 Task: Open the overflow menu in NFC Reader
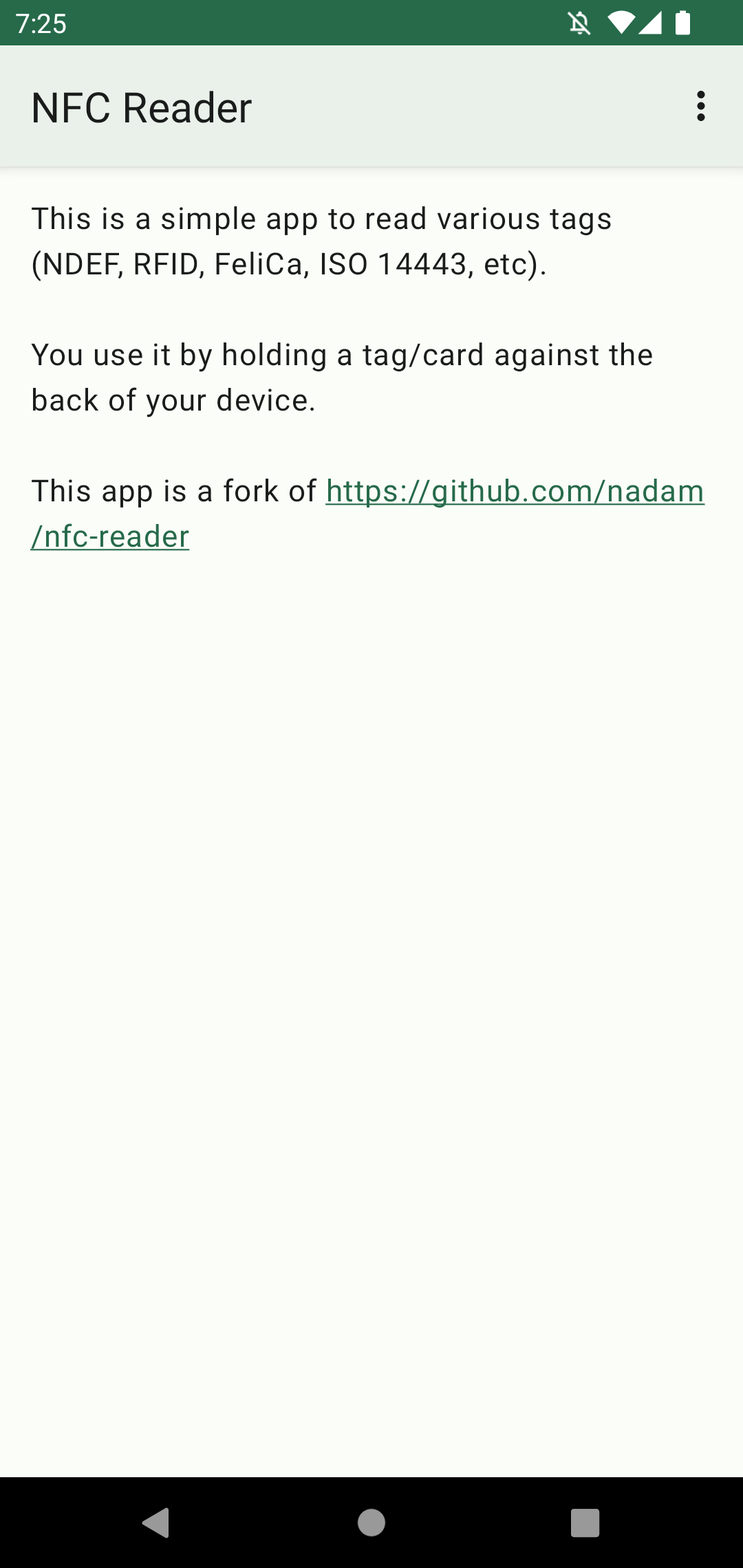click(700, 107)
